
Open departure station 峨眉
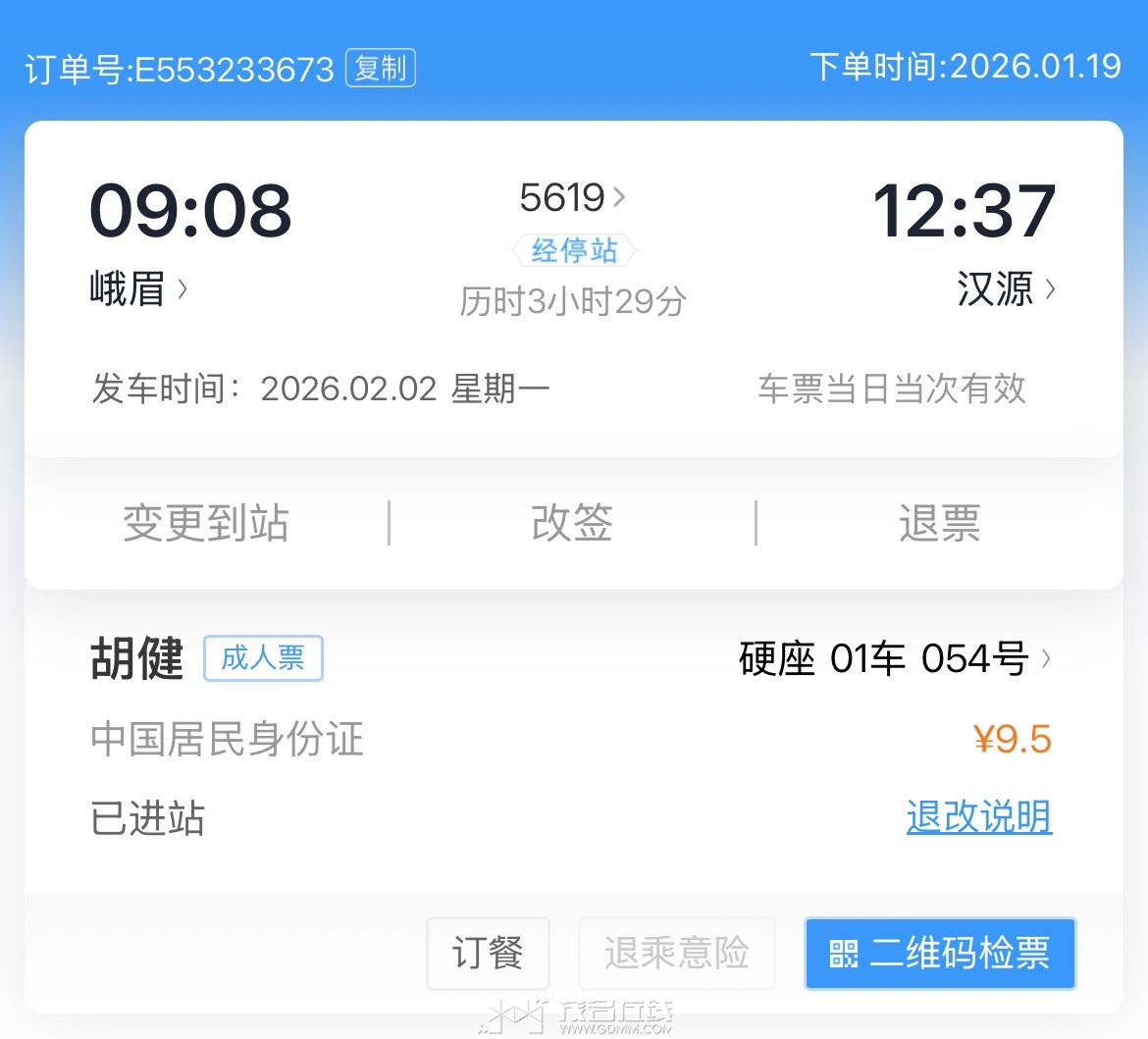pos(138,289)
